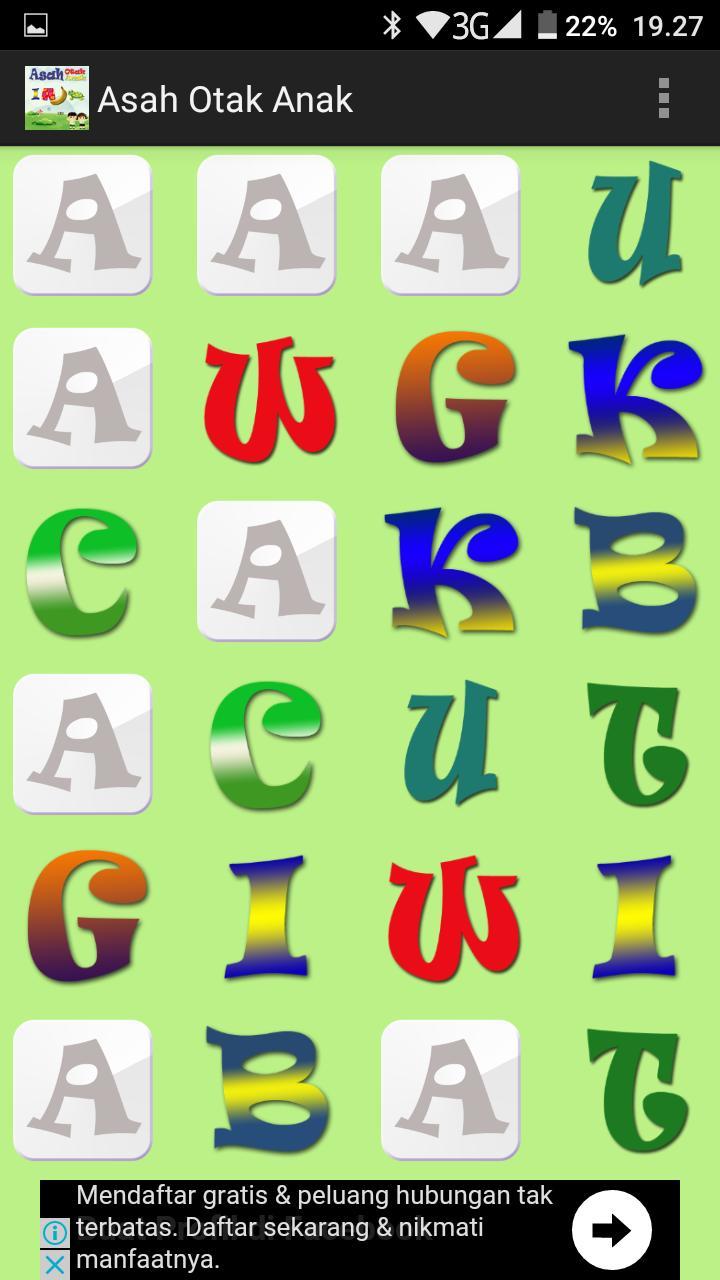This screenshot has width=720, height=1280.
Task: Select the orange G tile in row two
Action: coord(450,397)
